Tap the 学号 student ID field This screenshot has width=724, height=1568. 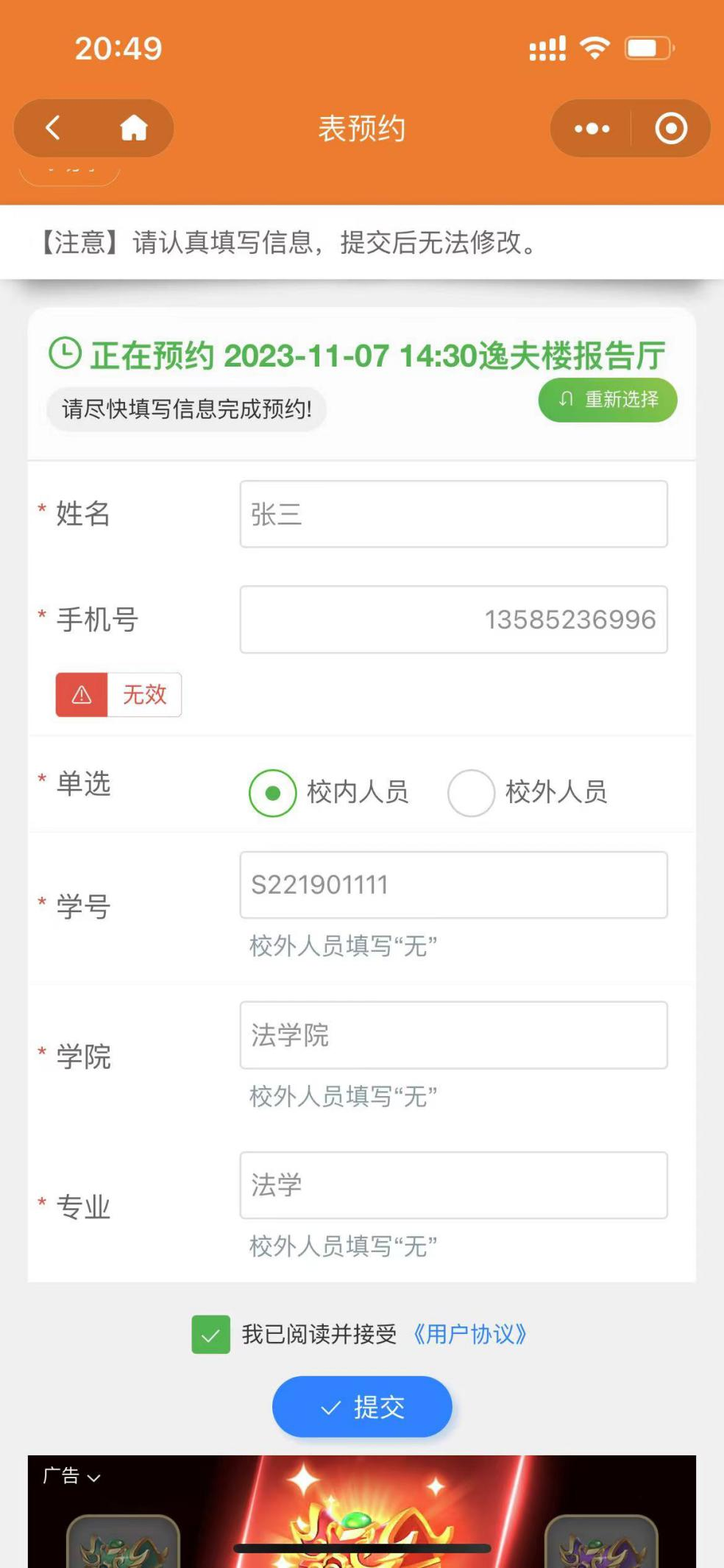pyautogui.click(x=453, y=885)
